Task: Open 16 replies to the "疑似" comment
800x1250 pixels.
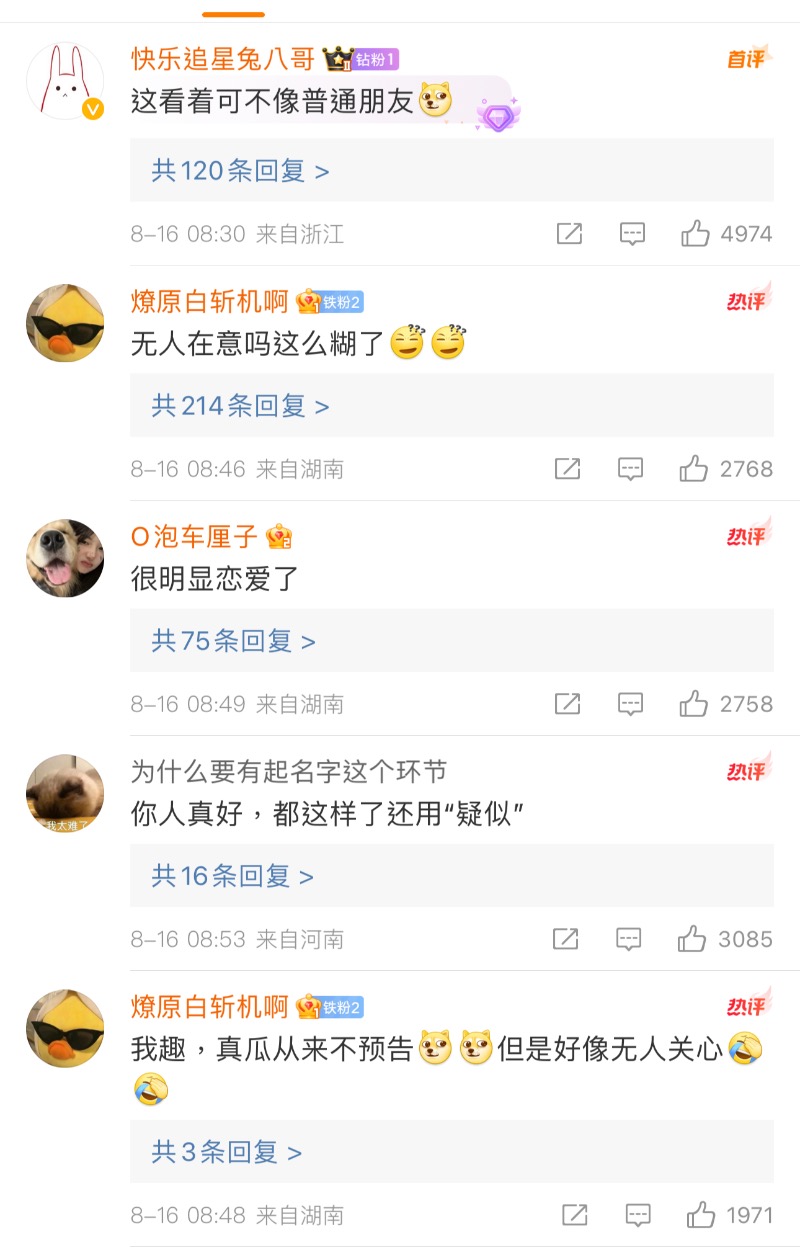Action: click(232, 876)
